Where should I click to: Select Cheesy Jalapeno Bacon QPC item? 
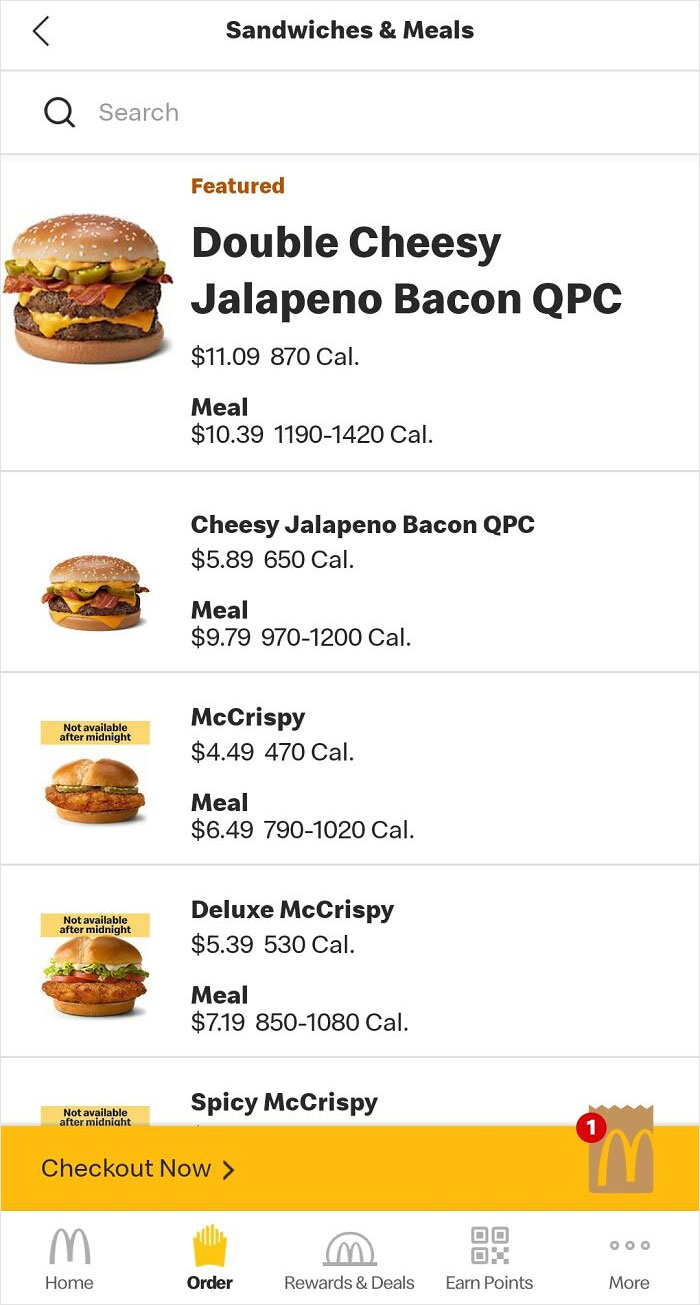click(362, 525)
